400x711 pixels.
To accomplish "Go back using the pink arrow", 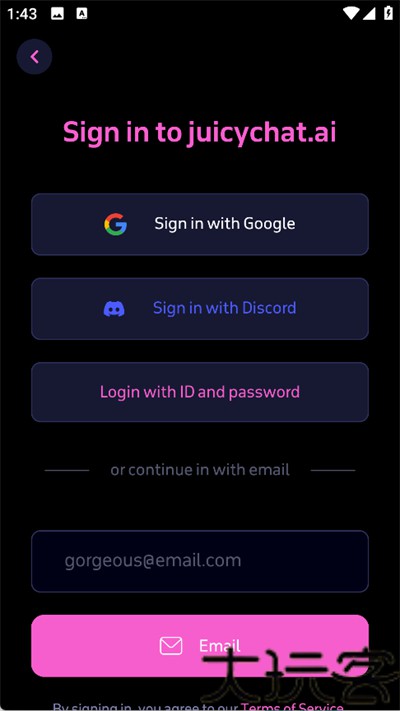I will pos(34,57).
